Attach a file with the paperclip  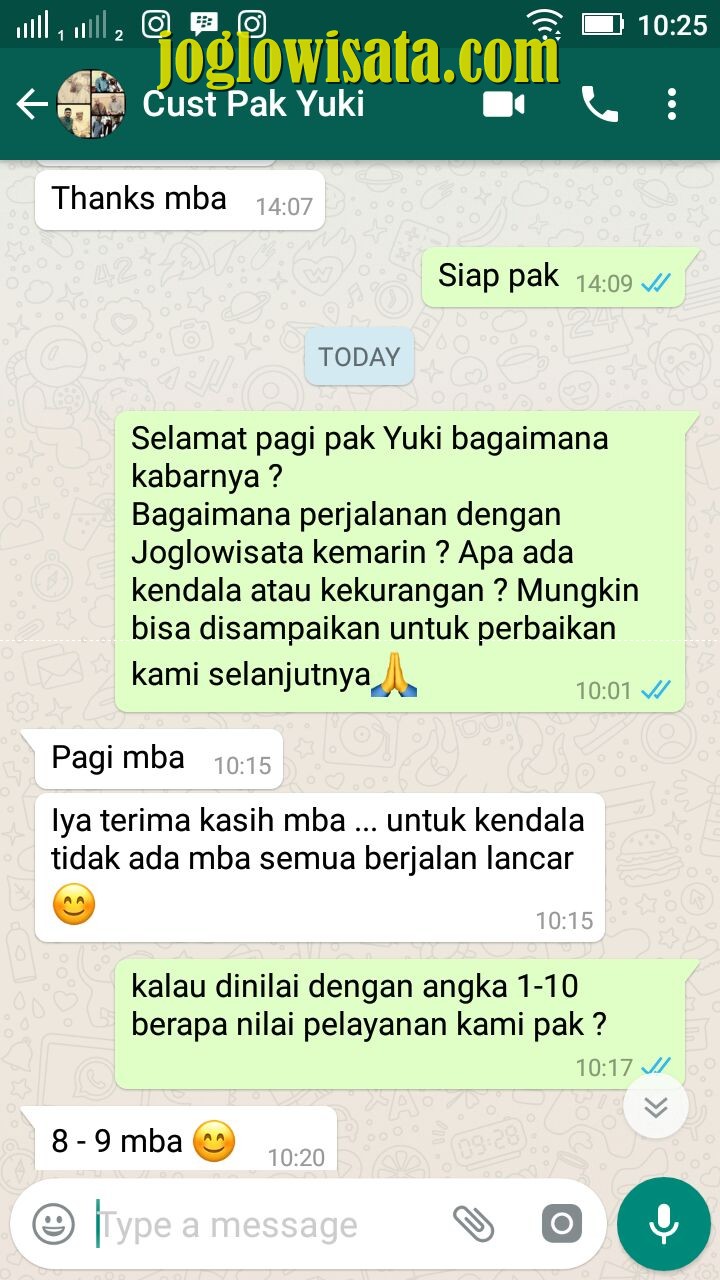coord(473,1223)
